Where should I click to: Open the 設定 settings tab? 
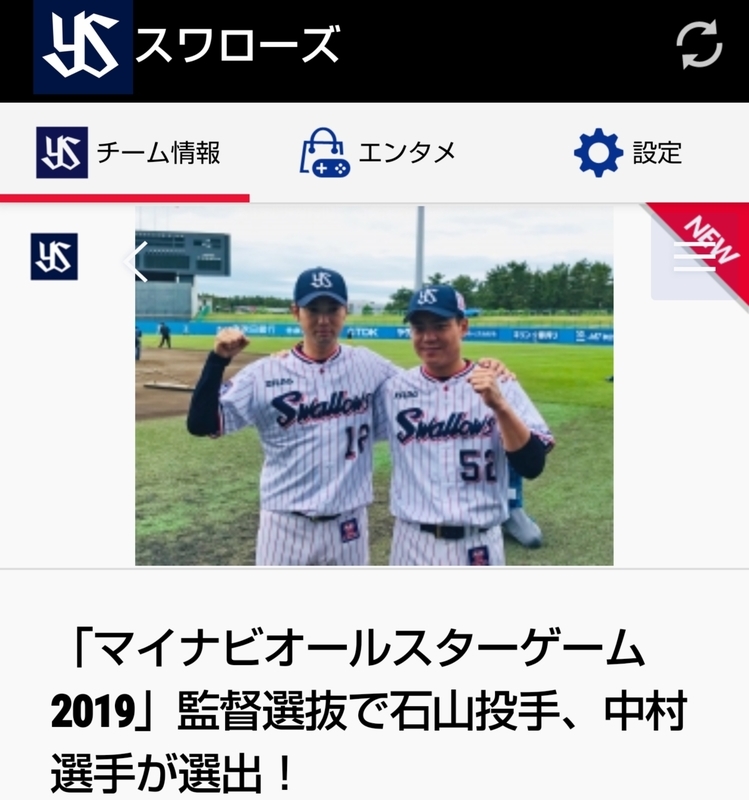point(628,153)
